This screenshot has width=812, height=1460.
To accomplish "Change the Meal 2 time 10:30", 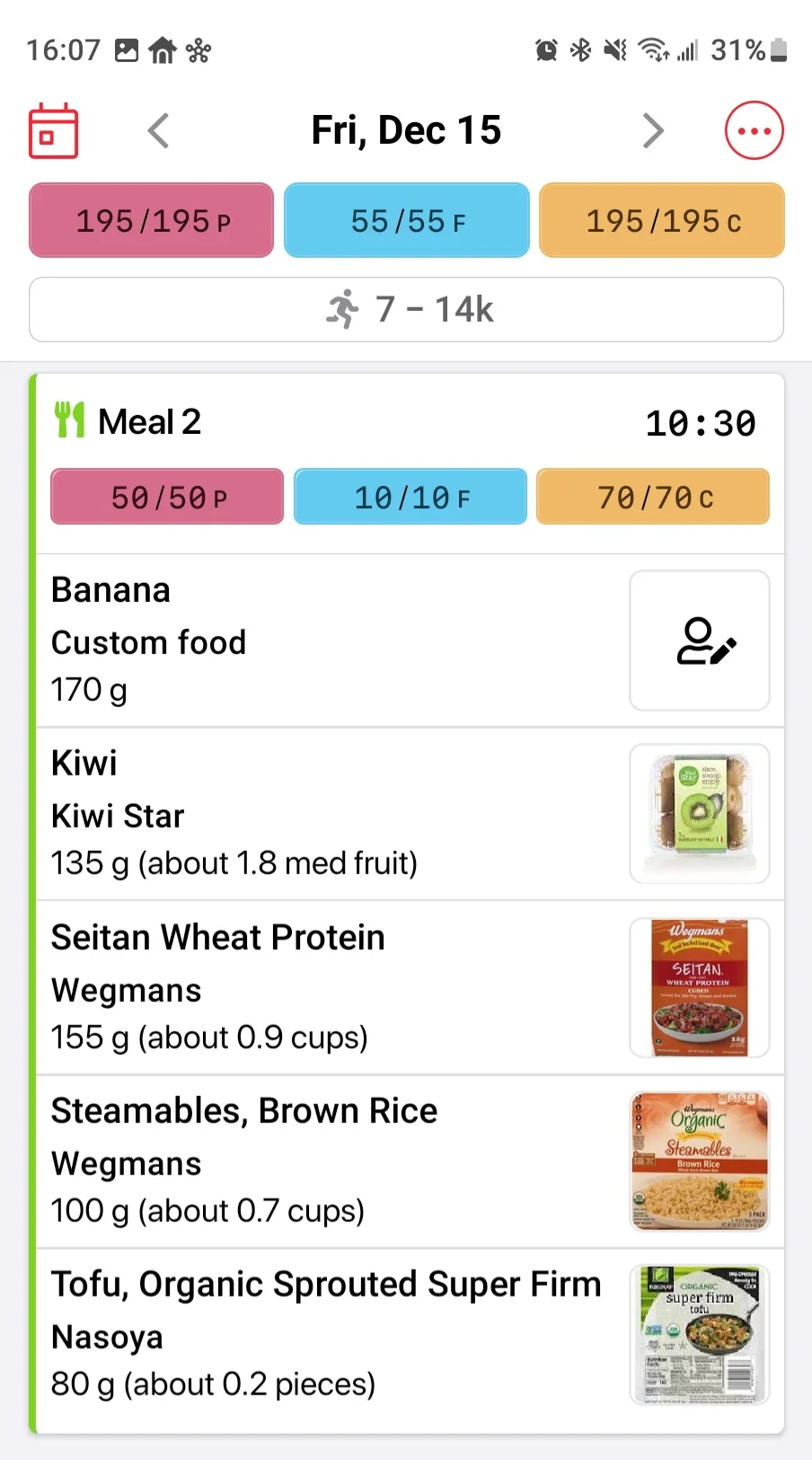I will 701,423.
